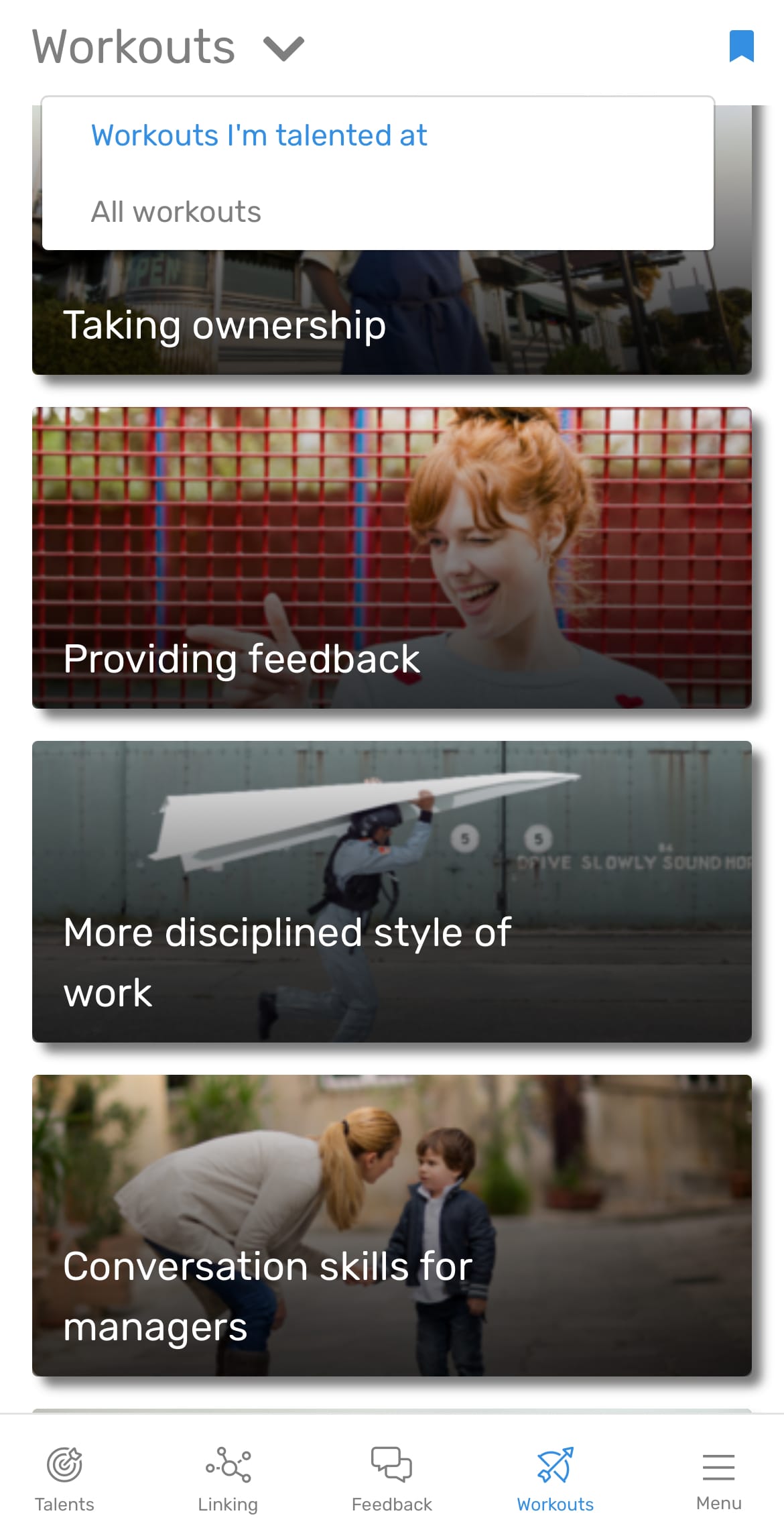Viewport: 784px width, 1528px height.
Task: Open the Providing feedback workout card
Action: tap(391, 557)
